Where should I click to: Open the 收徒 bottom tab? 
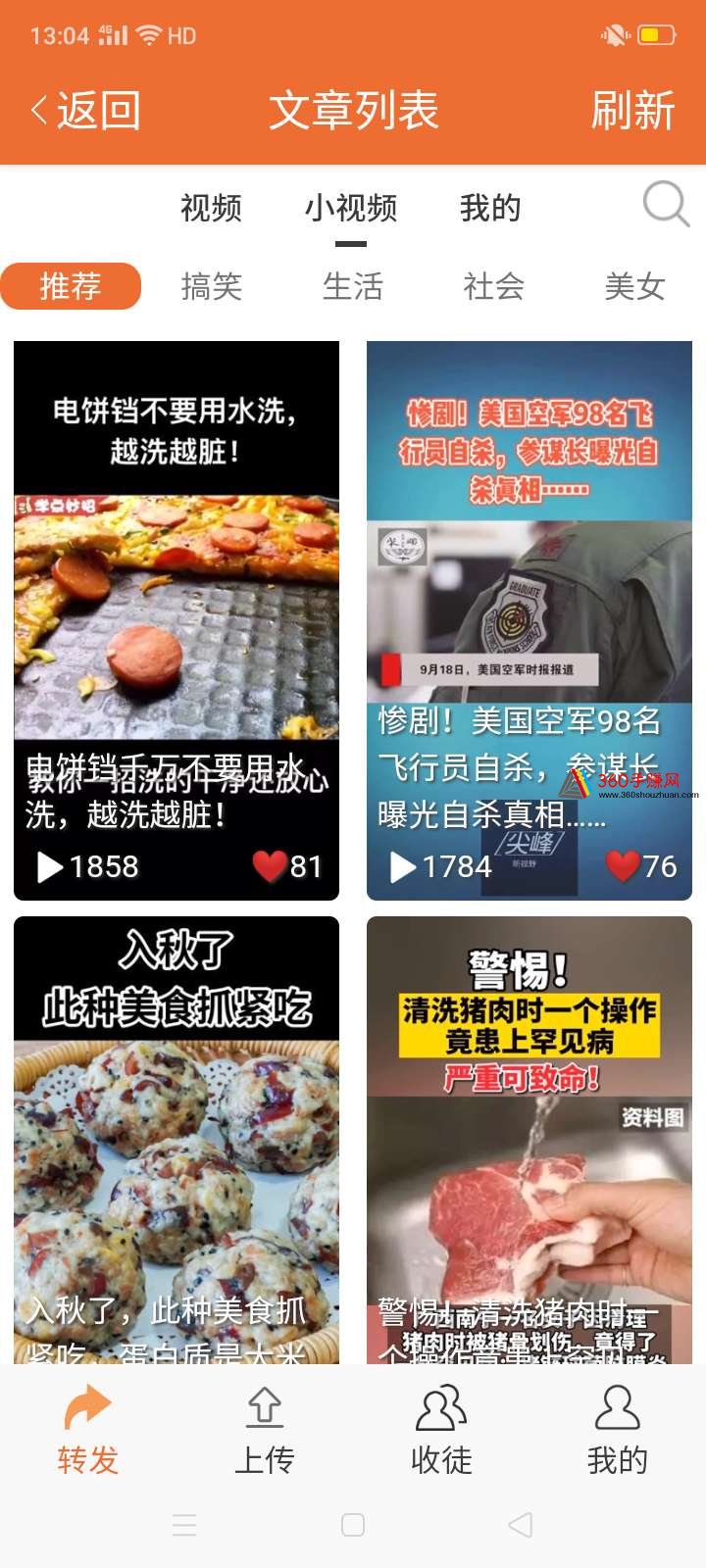[x=441, y=1431]
